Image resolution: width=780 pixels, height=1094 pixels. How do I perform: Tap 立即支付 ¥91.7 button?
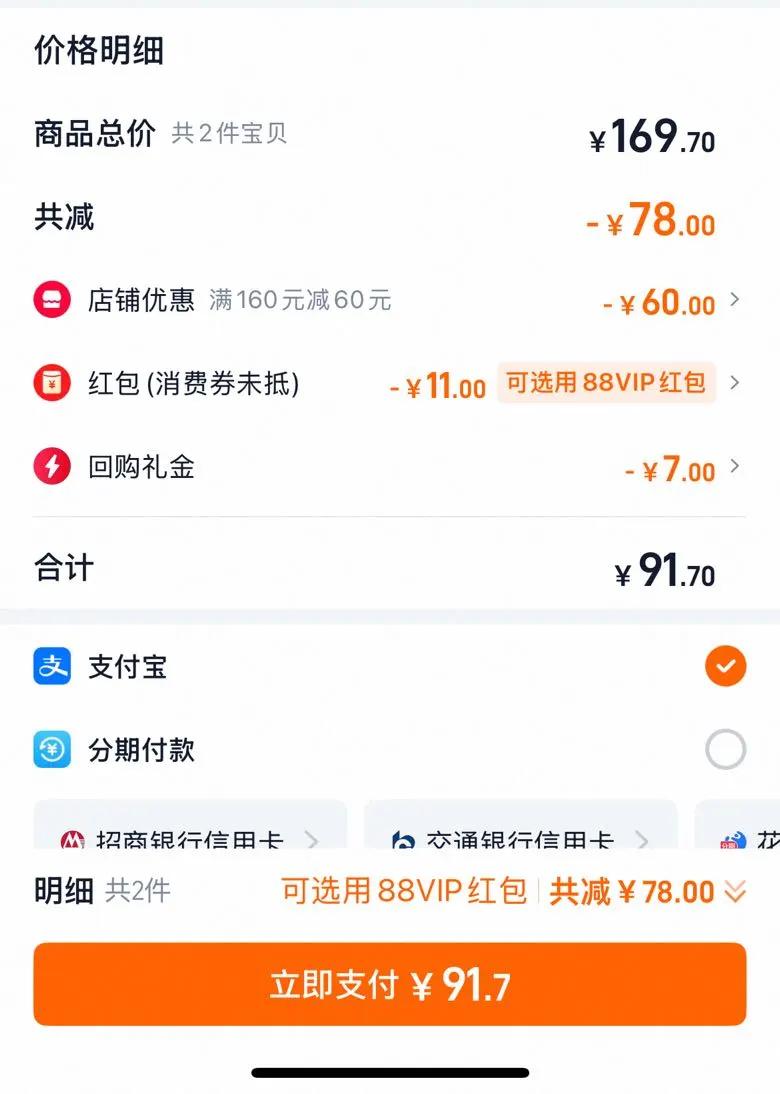[x=390, y=984]
